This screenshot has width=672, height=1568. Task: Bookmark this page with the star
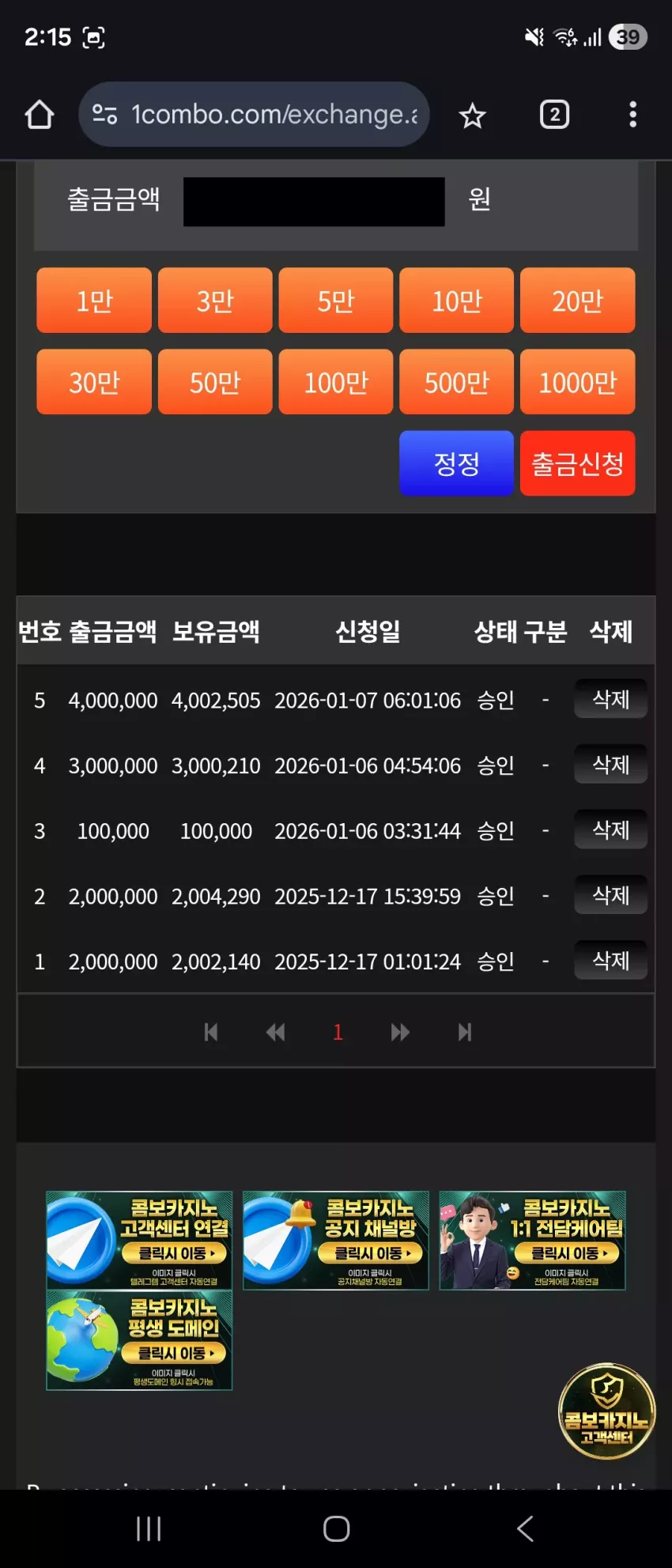point(472,115)
